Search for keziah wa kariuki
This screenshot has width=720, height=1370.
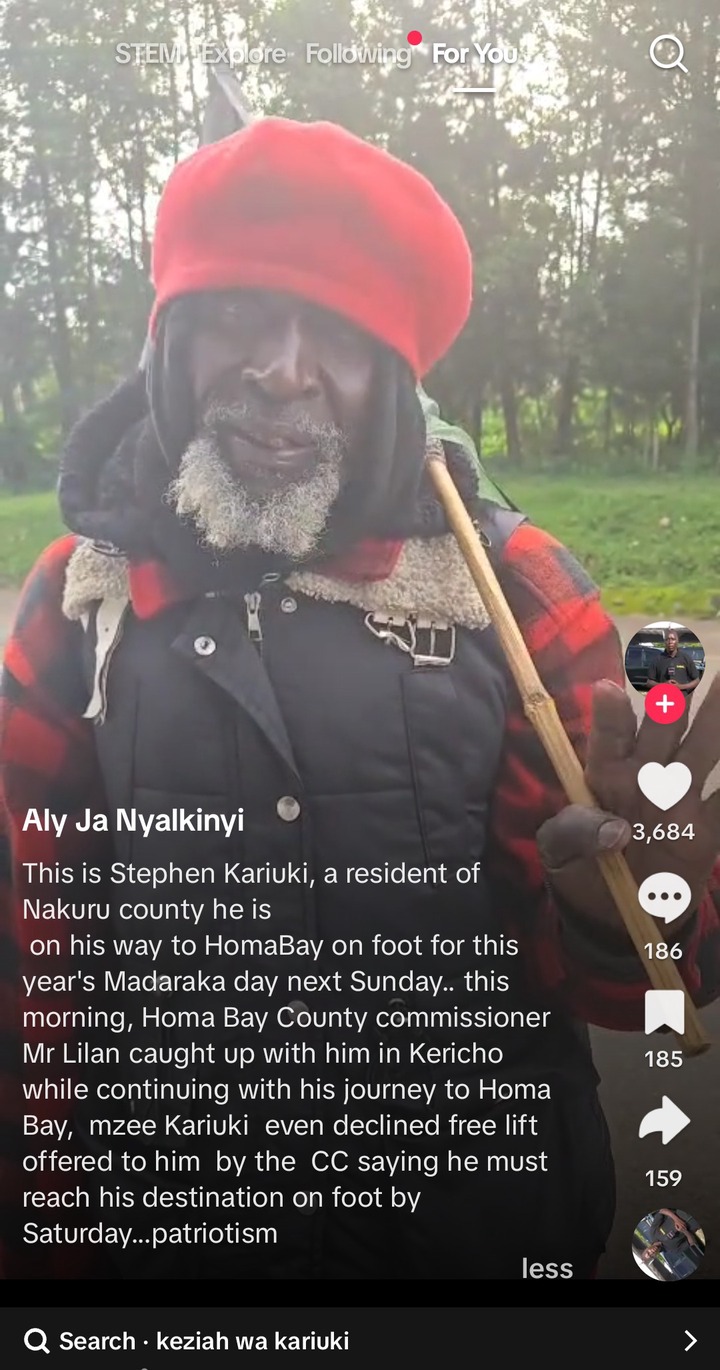point(360,1340)
